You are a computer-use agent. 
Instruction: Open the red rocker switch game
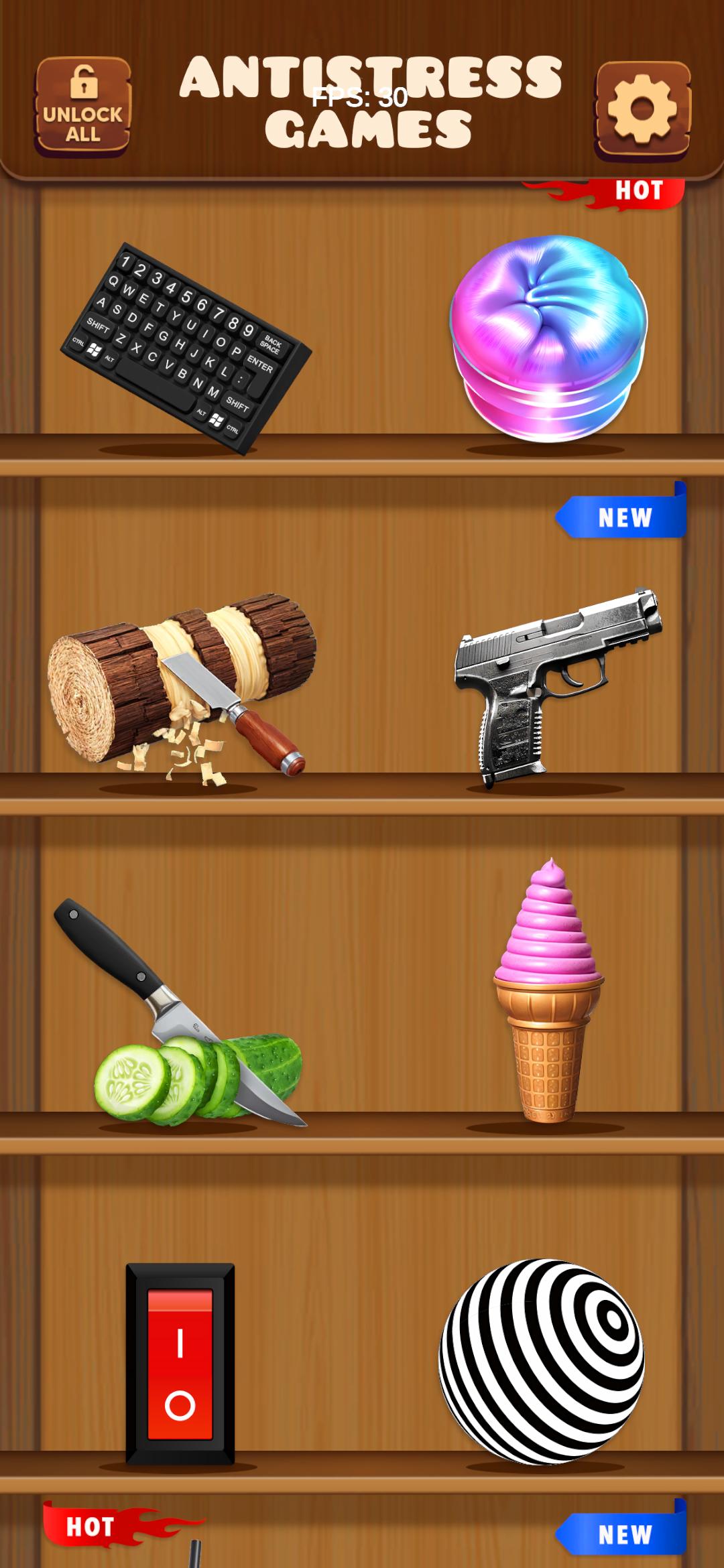click(180, 1364)
